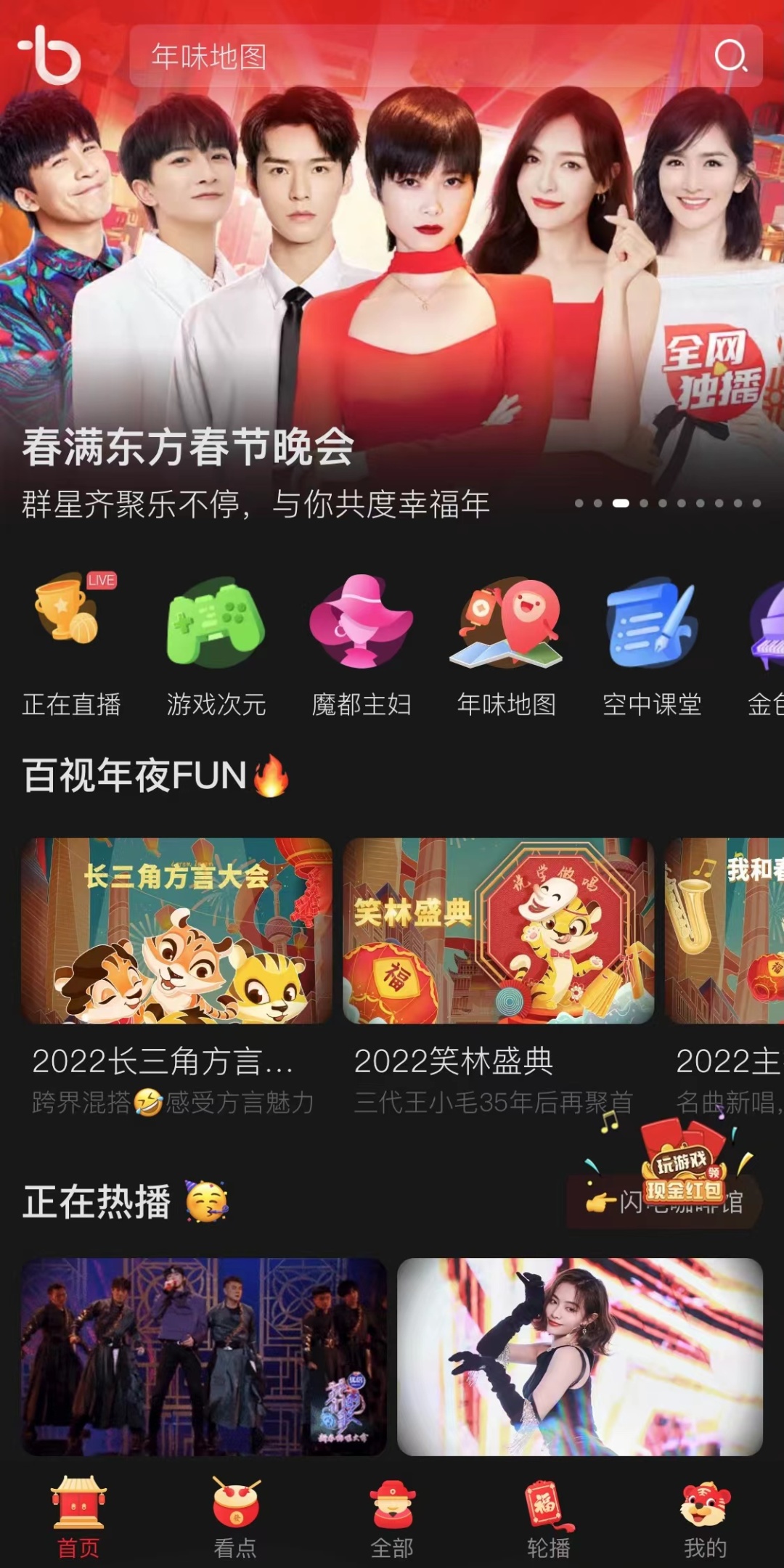This screenshot has width=784, height=1568.
Task: Open the 空中课堂 category
Action: (x=651, y=646)
